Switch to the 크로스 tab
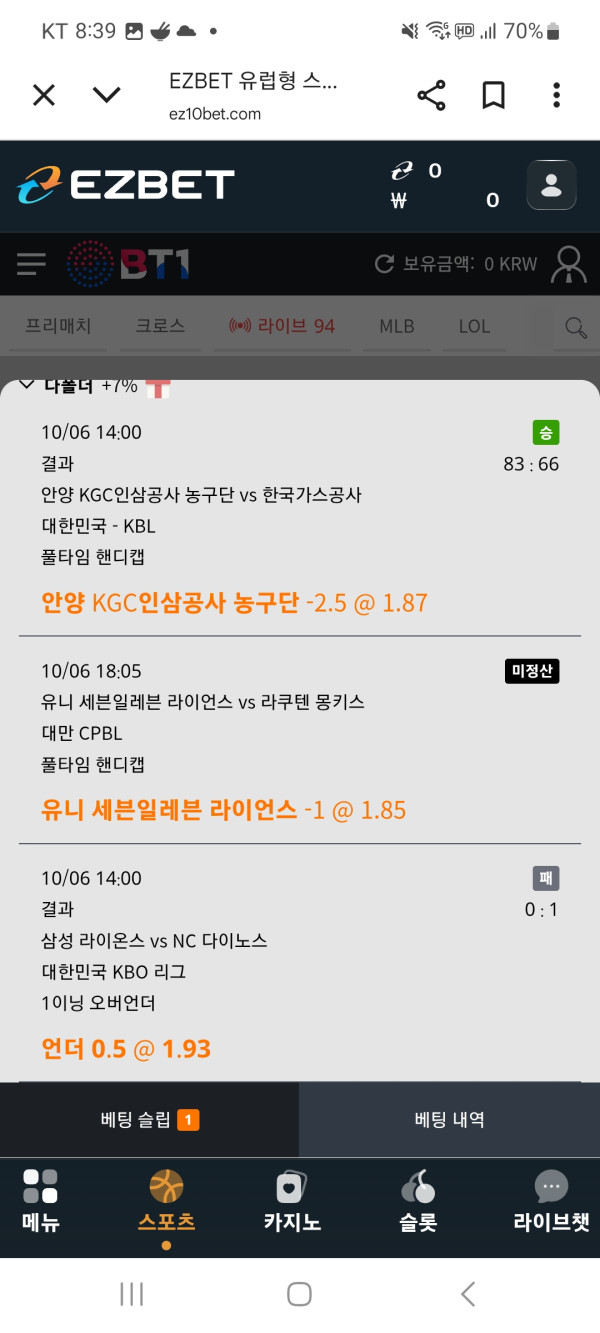 pyautogui.click(x=160, y=326)
